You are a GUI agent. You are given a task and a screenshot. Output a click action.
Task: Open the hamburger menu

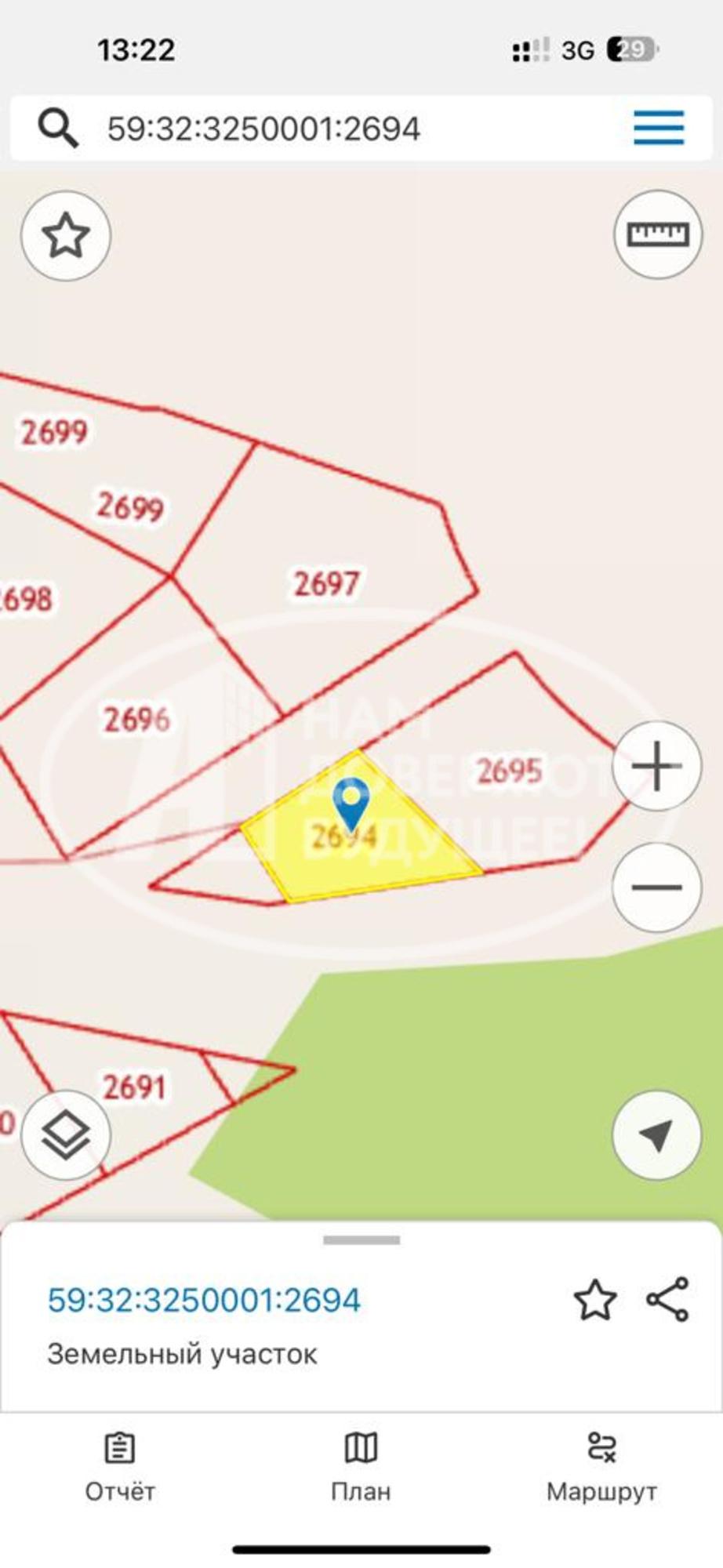pos(659,128)
